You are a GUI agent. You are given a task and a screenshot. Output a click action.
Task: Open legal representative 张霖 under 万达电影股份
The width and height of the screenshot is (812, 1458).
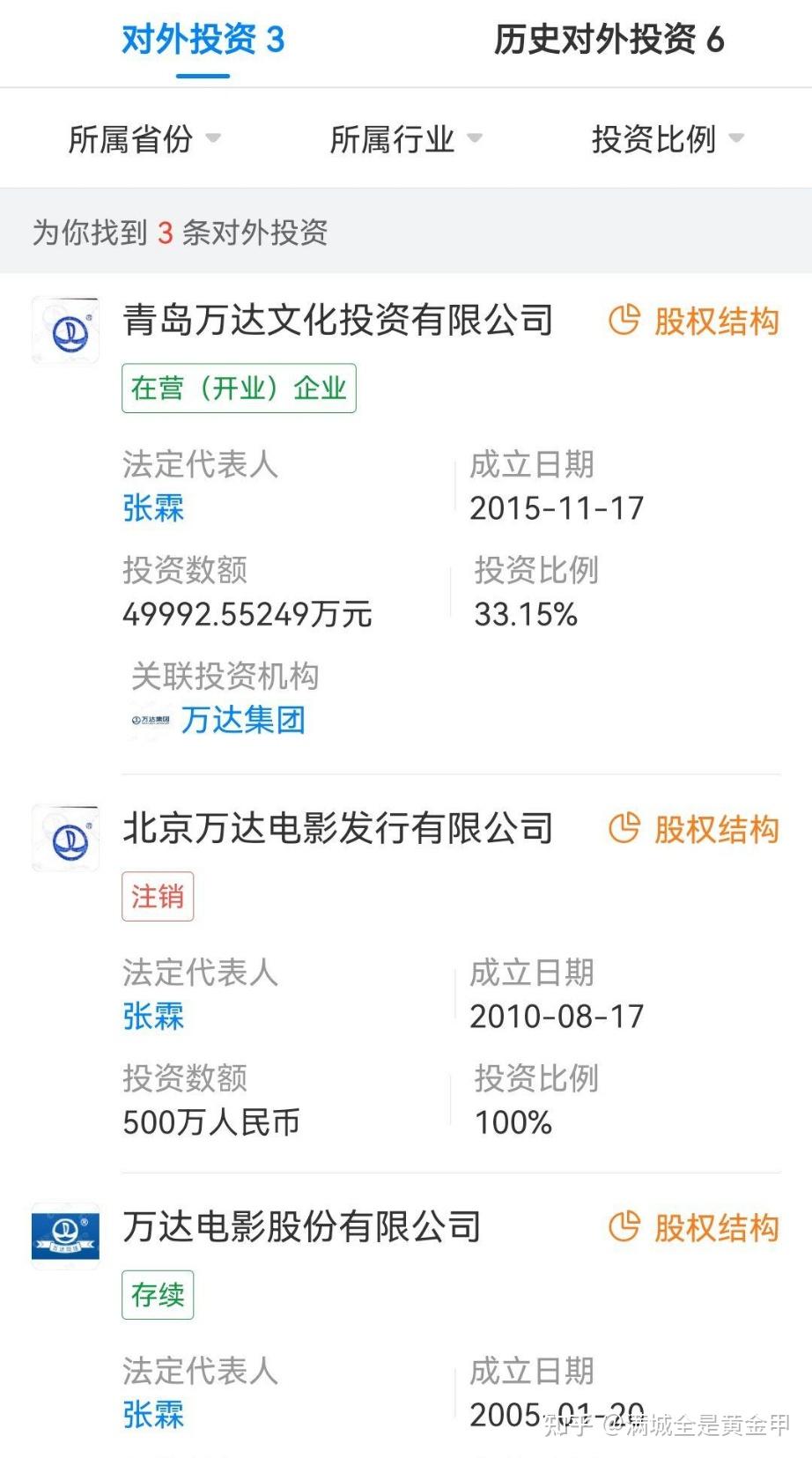[x=153, y=1414]
